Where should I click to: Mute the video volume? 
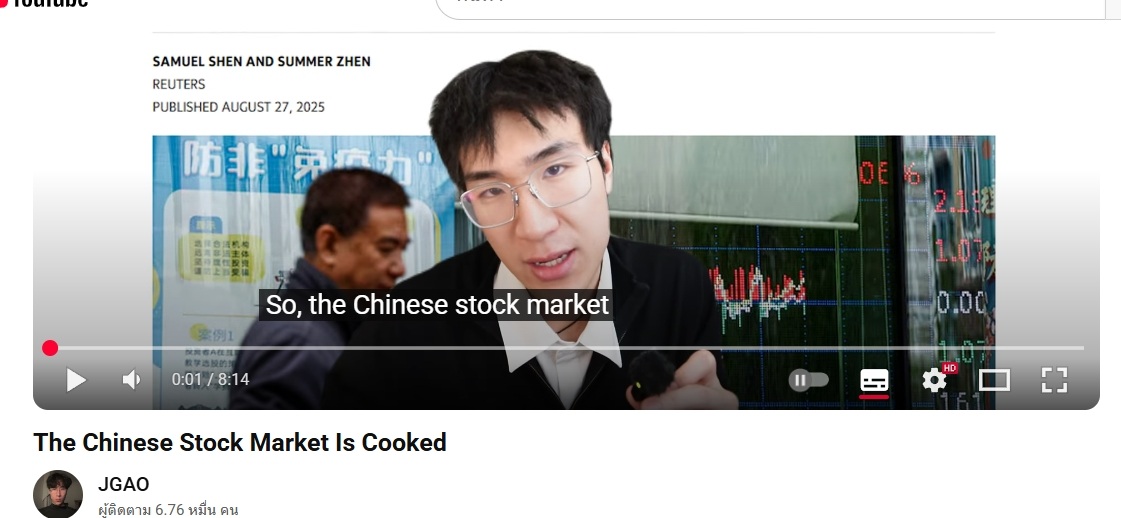(131, 380)
